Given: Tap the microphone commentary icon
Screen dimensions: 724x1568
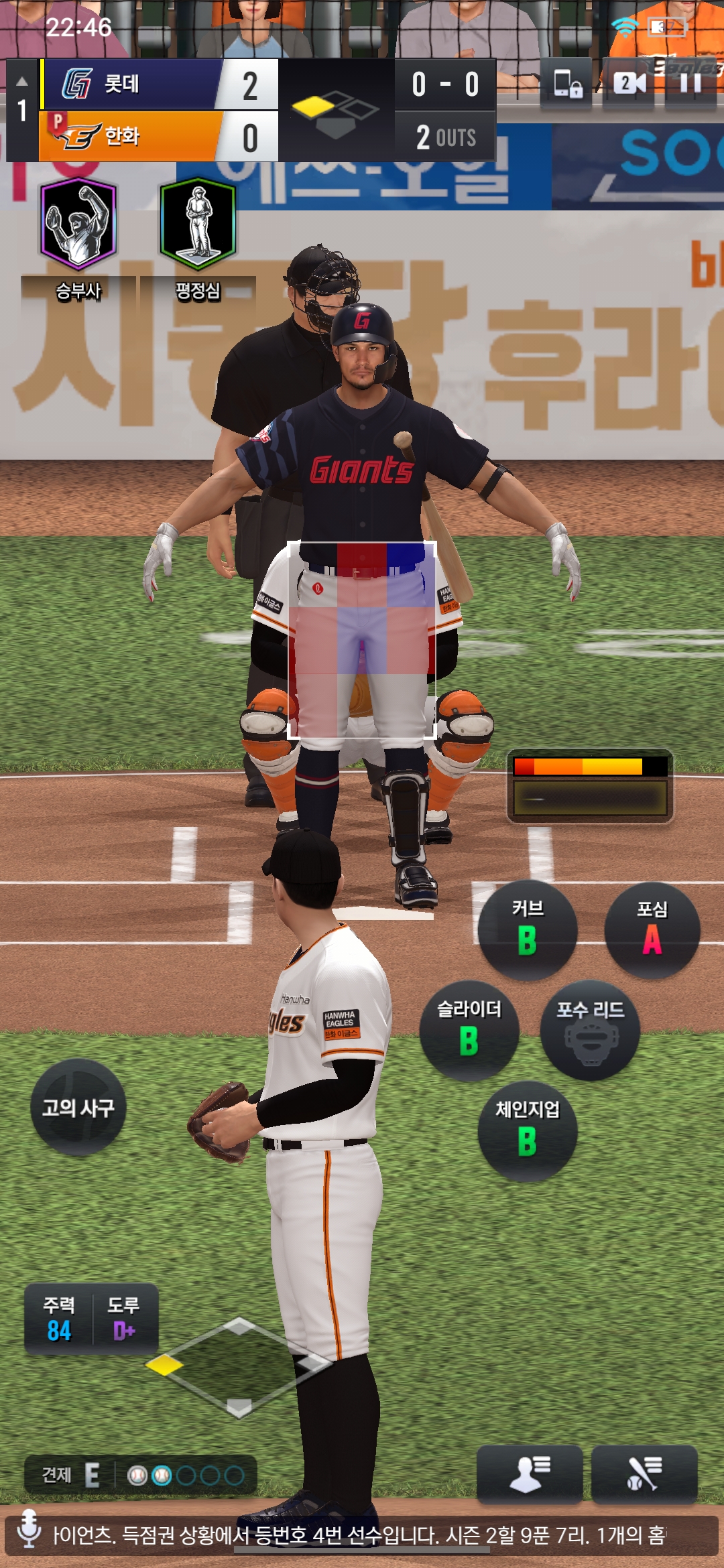Looking at the screenshot, I should (29, 1529).
